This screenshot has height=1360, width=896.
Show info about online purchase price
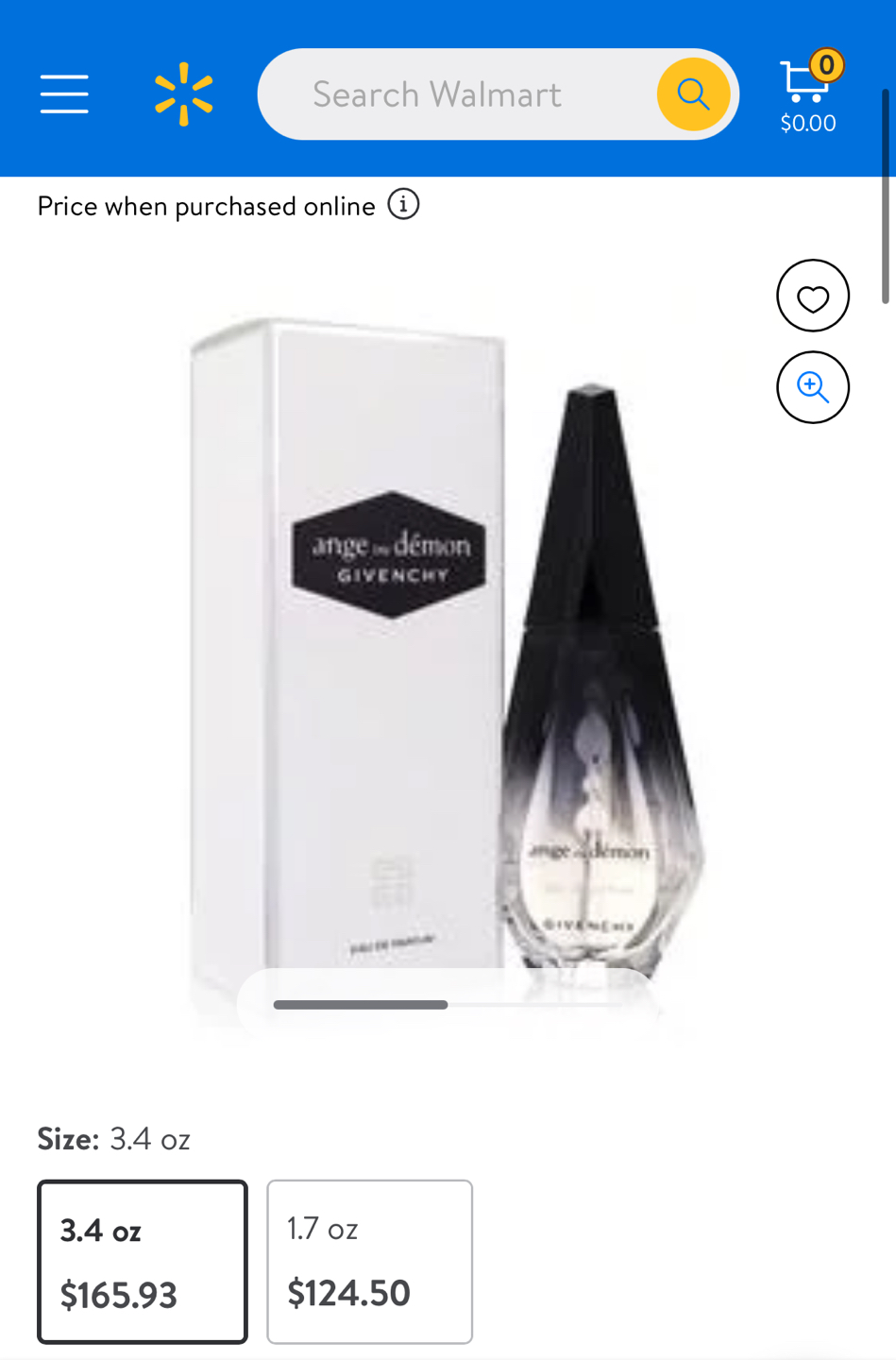pyautogui.click(x=403, y=204)
